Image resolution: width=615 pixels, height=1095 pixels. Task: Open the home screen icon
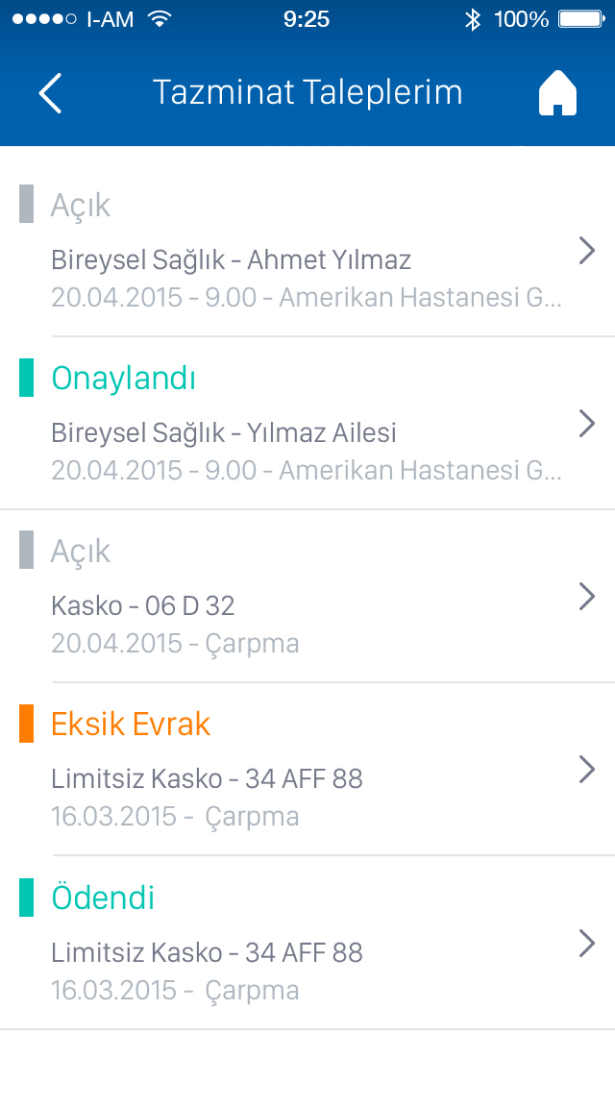(x=558, y=94)
